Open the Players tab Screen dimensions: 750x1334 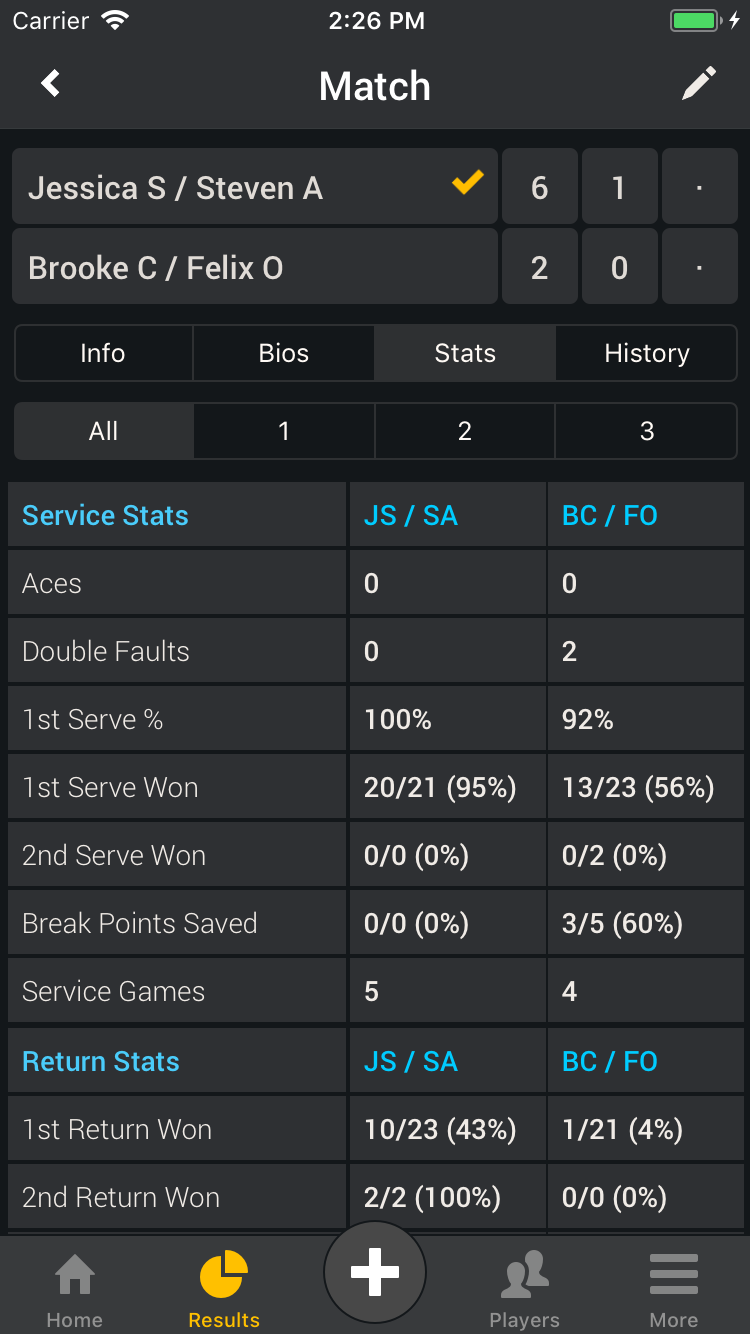click(x=524, y=1290)
